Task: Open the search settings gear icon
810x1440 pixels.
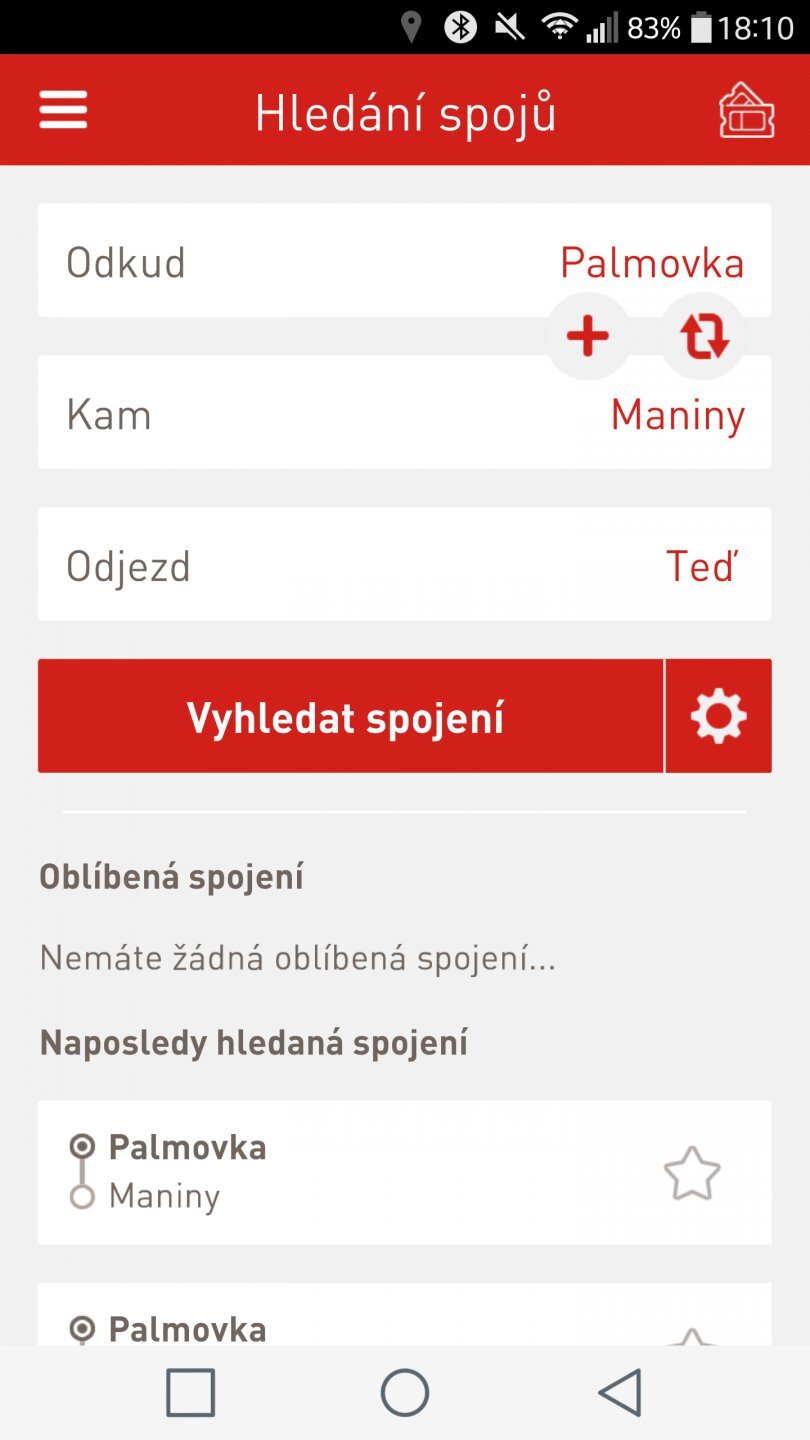Action: [718, 715]
